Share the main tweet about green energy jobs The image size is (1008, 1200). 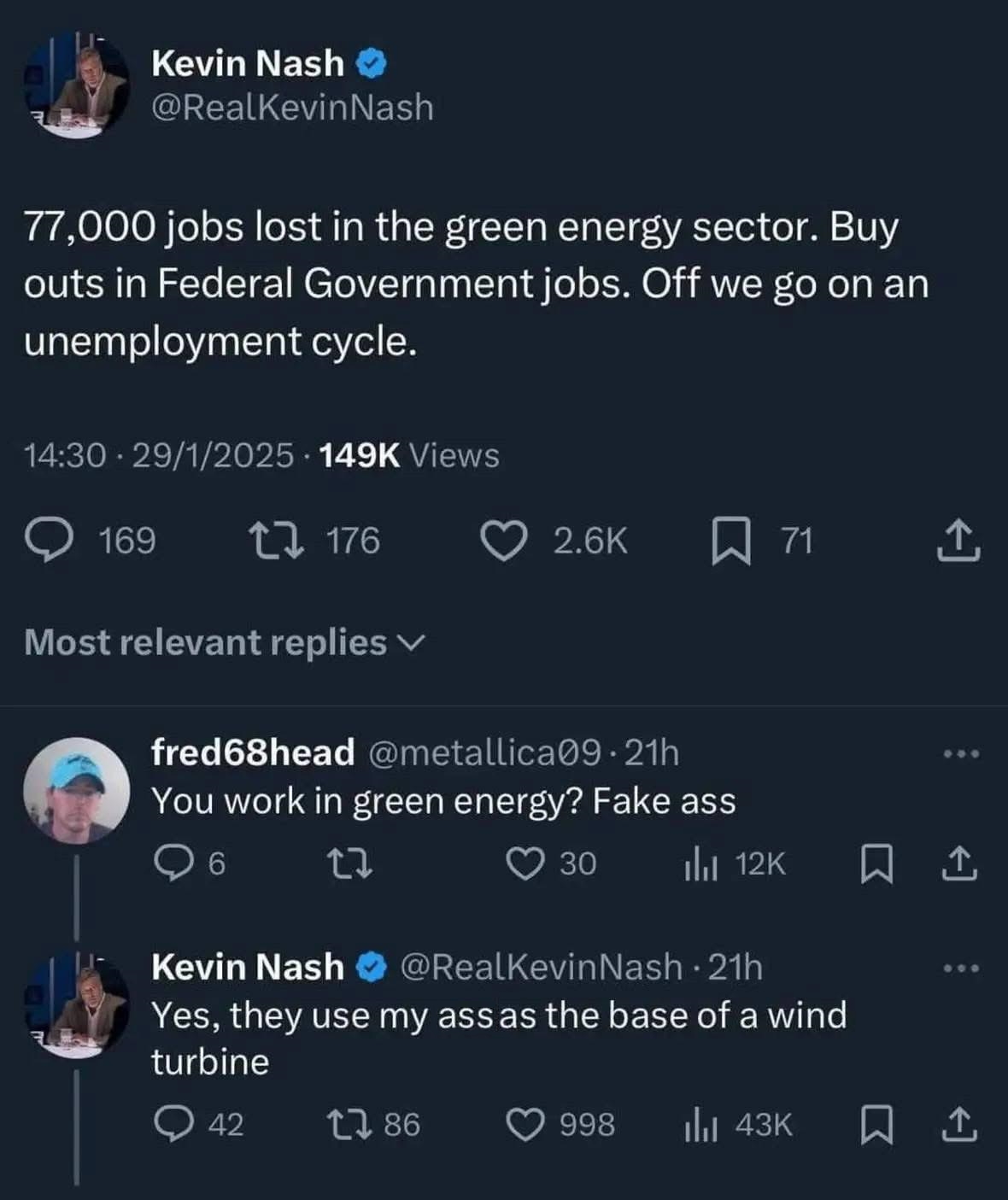(958, 541)
